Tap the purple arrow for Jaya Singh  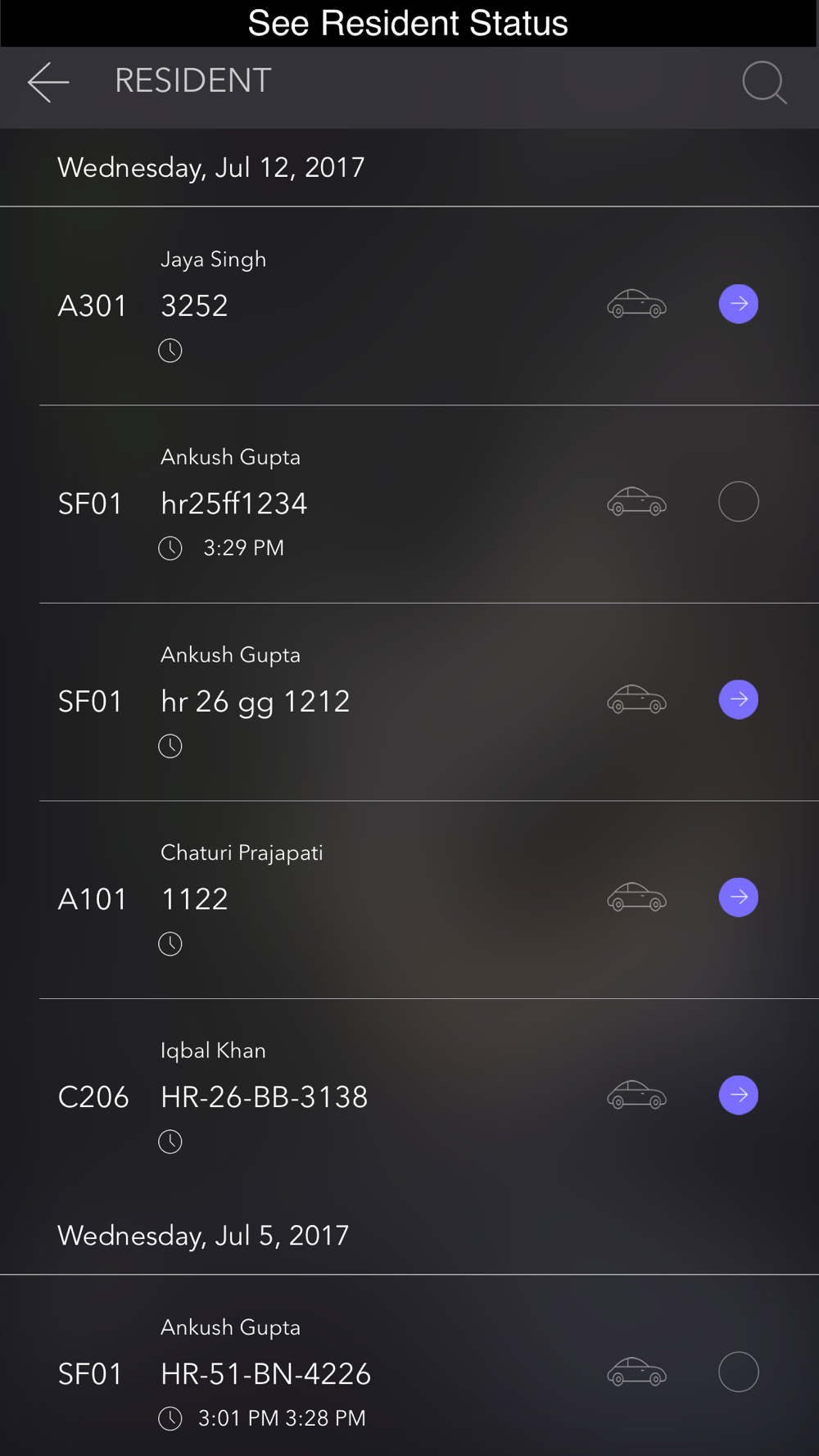739,304
